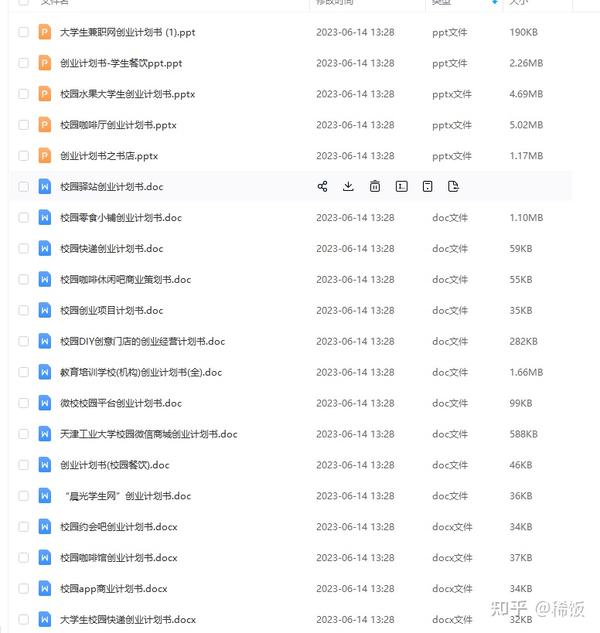Screen dimensions: 600x633
Task: Share 校园驿站创业计划书.doc file
Action: [x=322, y=187]
